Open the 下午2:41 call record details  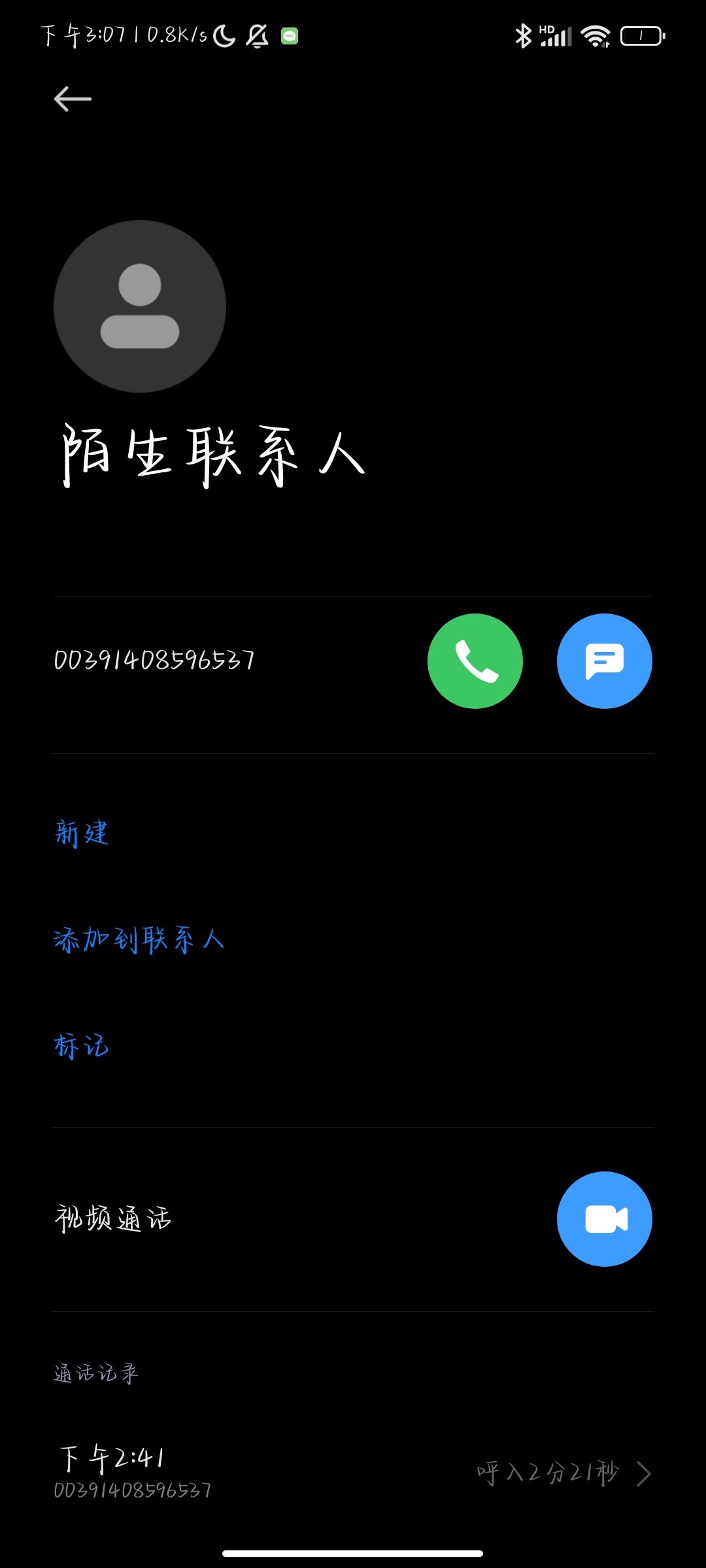pyautogui.click(x=353, y=1473)
